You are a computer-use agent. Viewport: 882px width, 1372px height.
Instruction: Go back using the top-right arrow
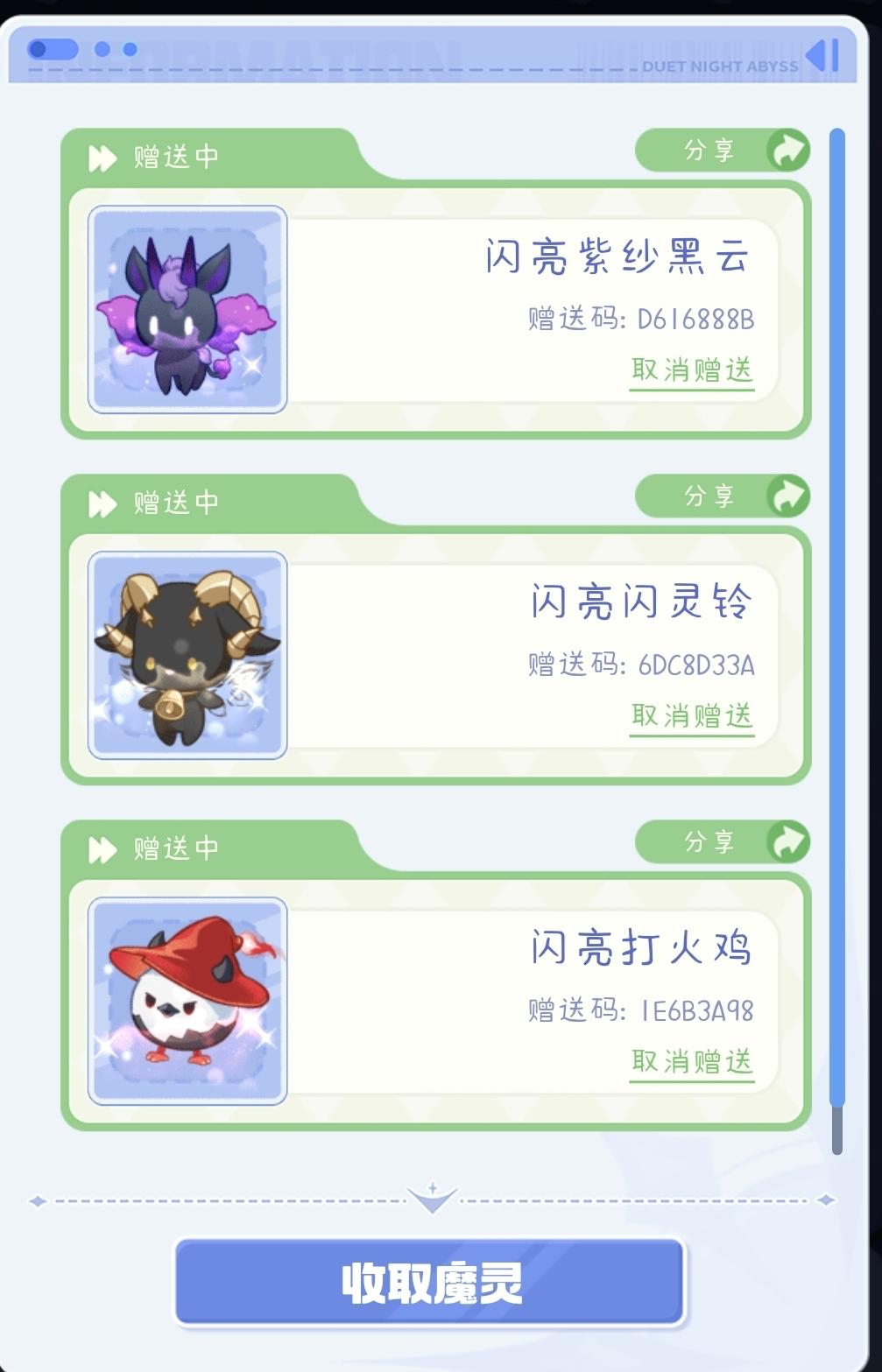[x=822, y=56]
